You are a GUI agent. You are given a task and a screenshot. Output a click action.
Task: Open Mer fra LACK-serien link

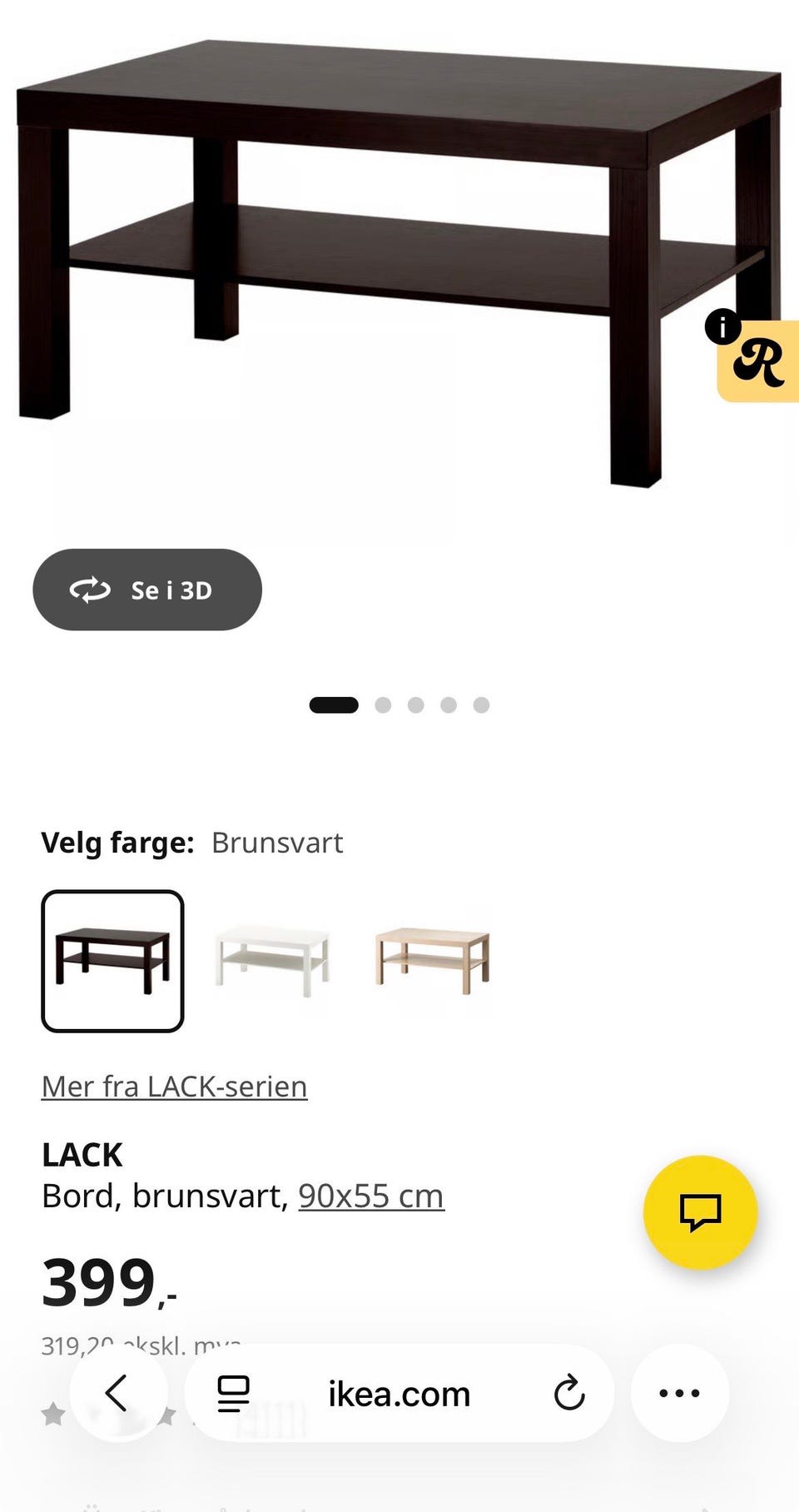[x=175, y=1087]
